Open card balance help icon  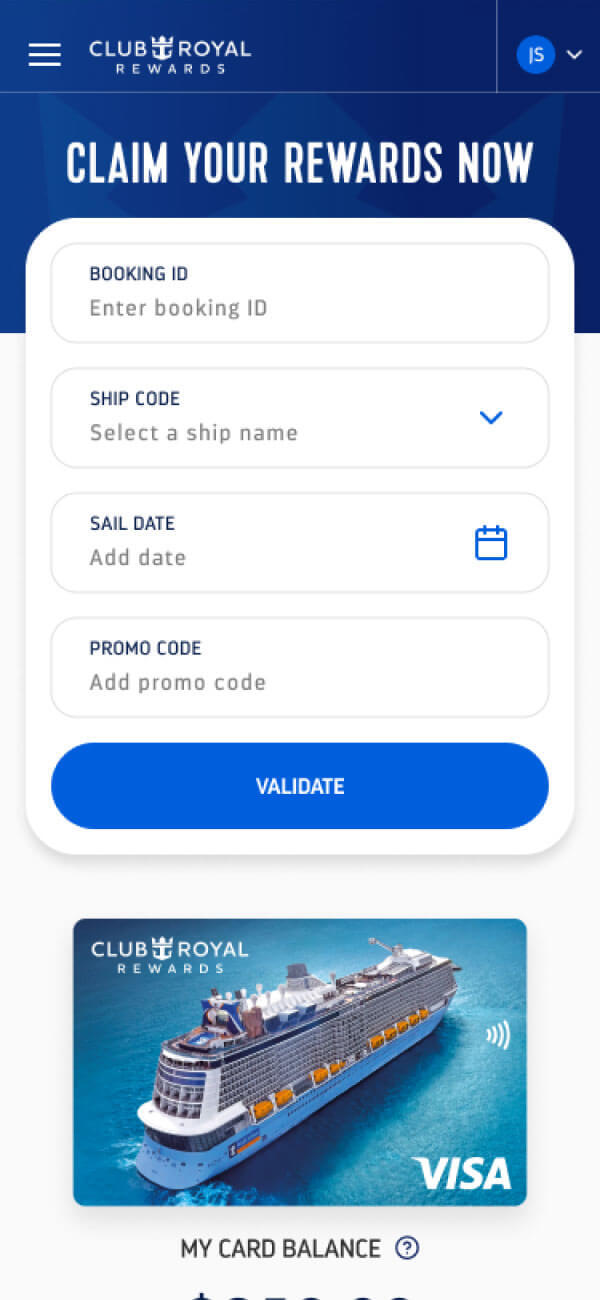407,1248
